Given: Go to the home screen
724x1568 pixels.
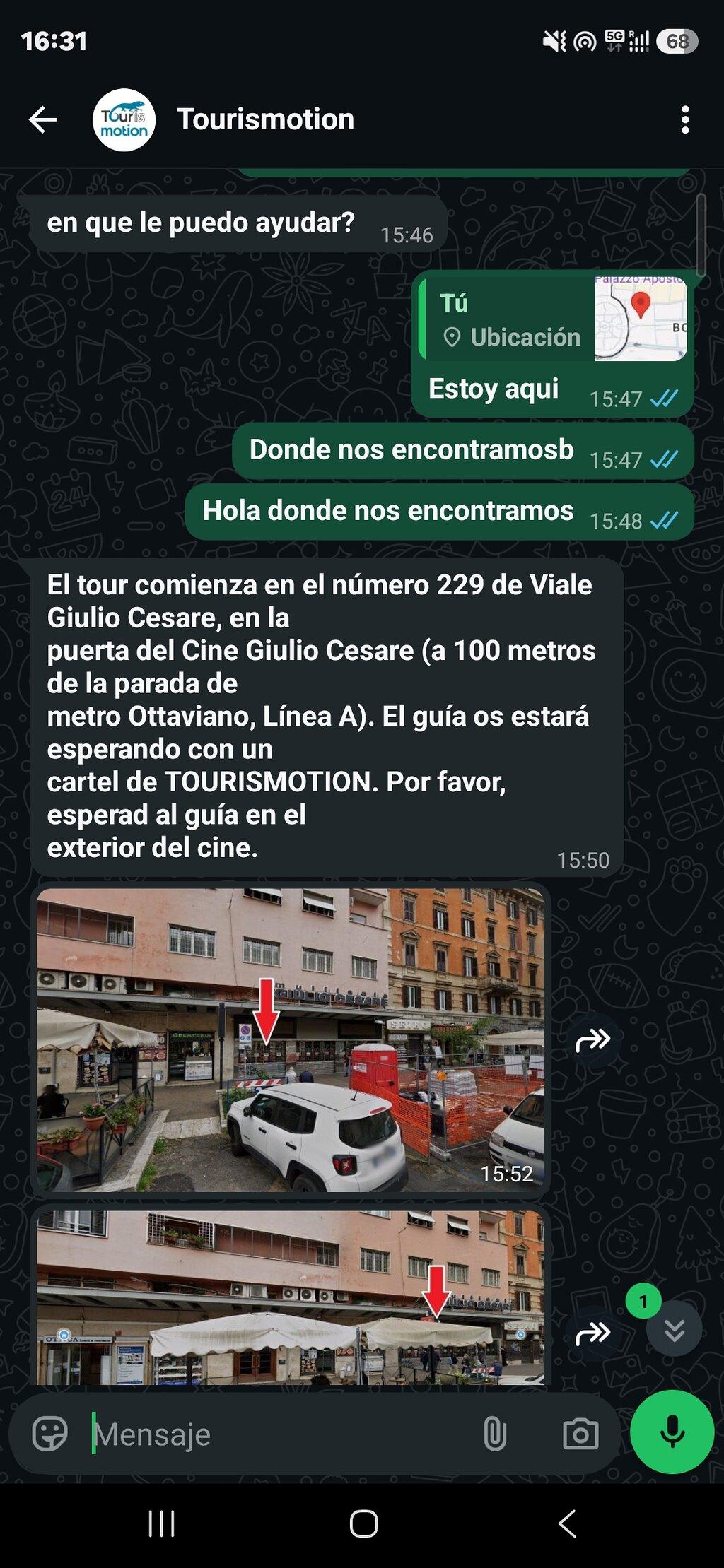Looking at the screenshot, I should pos(363,1524).
